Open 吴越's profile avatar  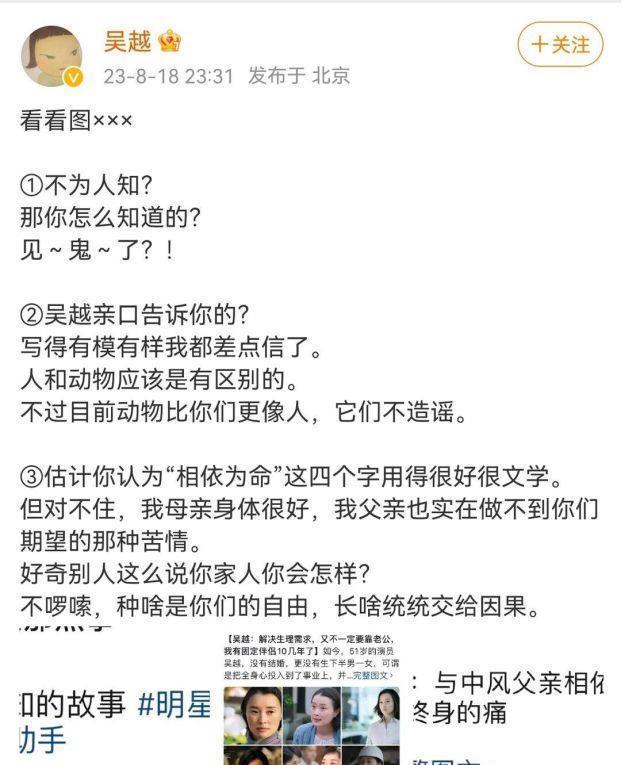[52, 56]
